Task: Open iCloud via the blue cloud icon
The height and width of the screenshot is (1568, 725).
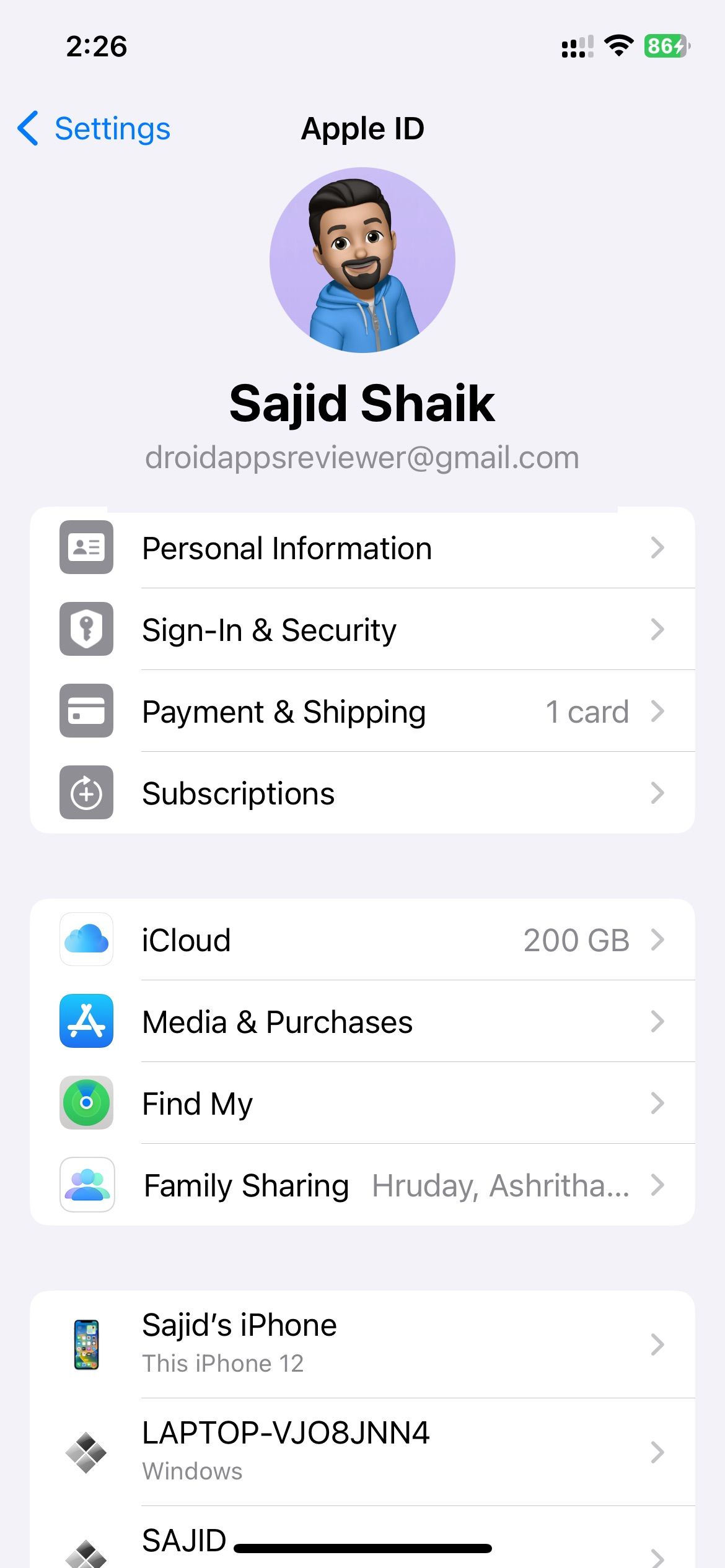Action: pos(86,939)
